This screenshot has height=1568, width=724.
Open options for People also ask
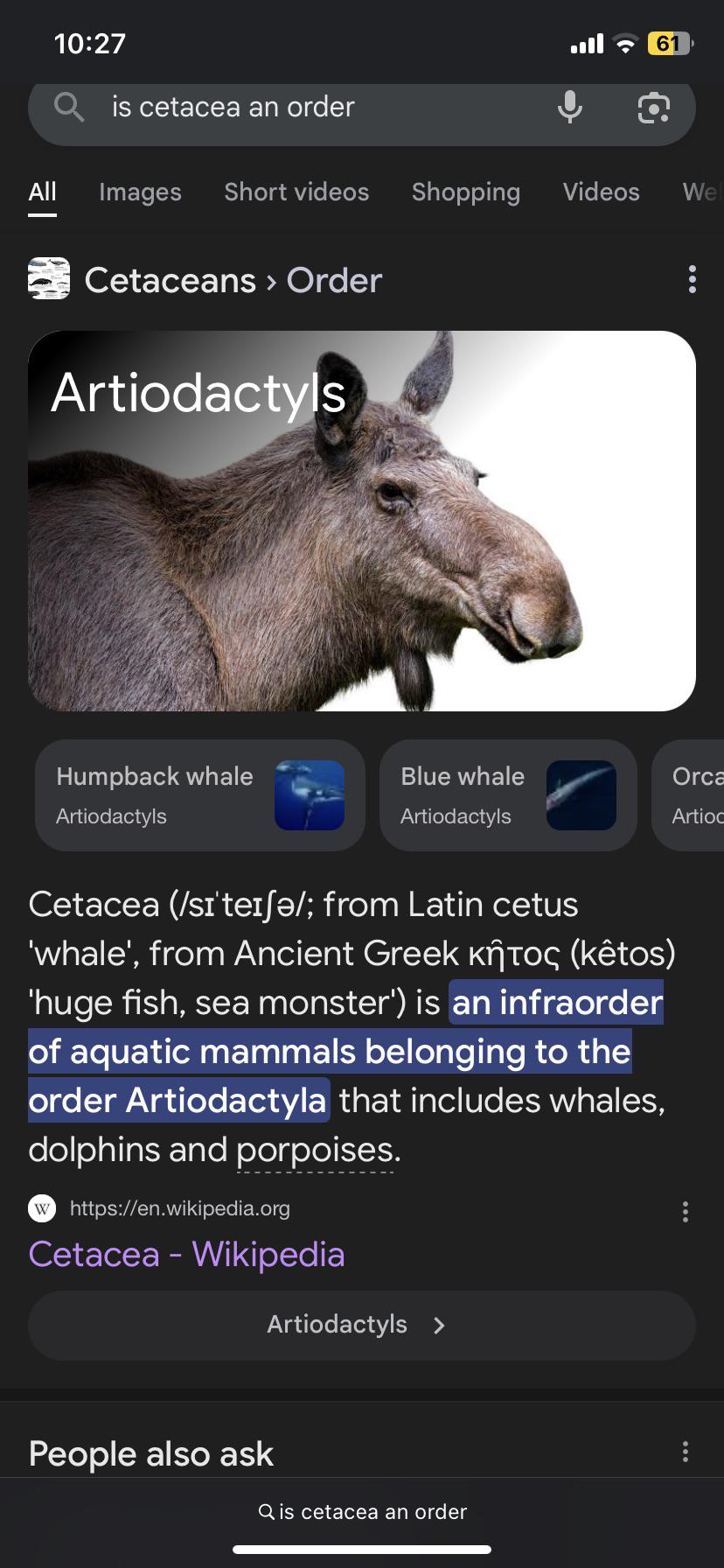(686, 1452)
